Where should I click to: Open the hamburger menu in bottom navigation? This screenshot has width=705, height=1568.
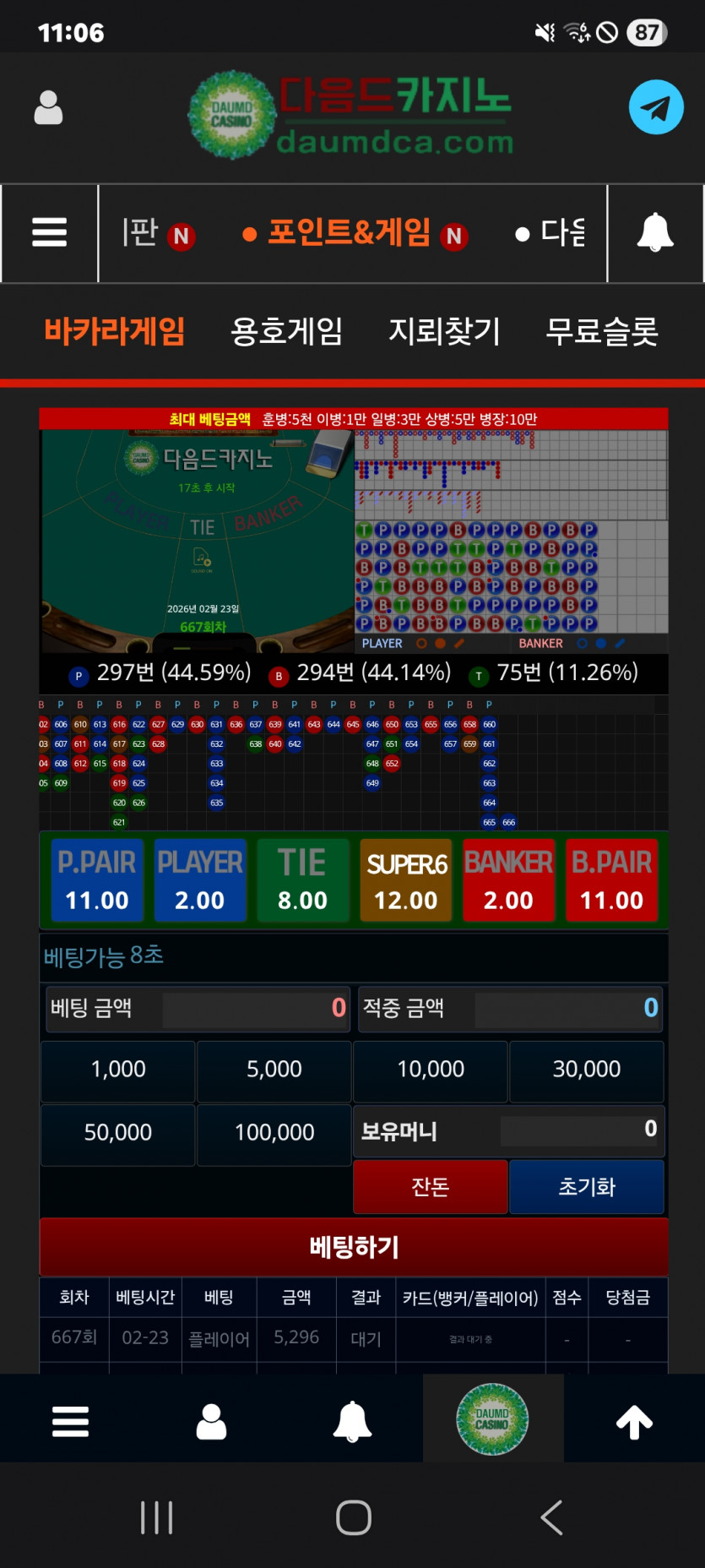(70, 1421)
